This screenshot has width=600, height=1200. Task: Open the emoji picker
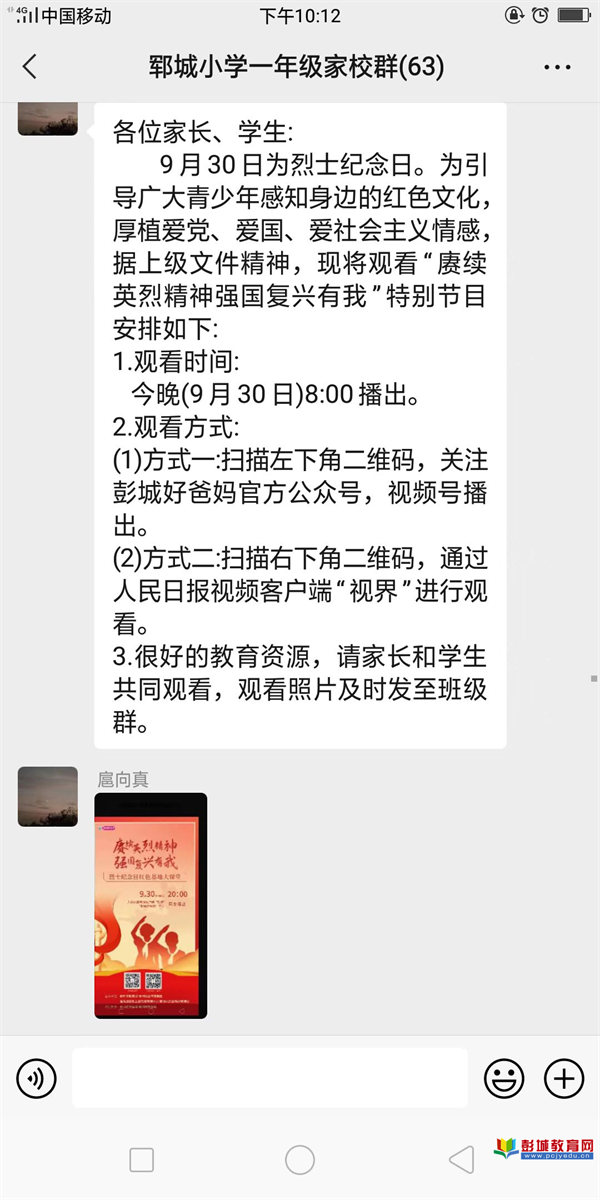[x=504, y=1078]
